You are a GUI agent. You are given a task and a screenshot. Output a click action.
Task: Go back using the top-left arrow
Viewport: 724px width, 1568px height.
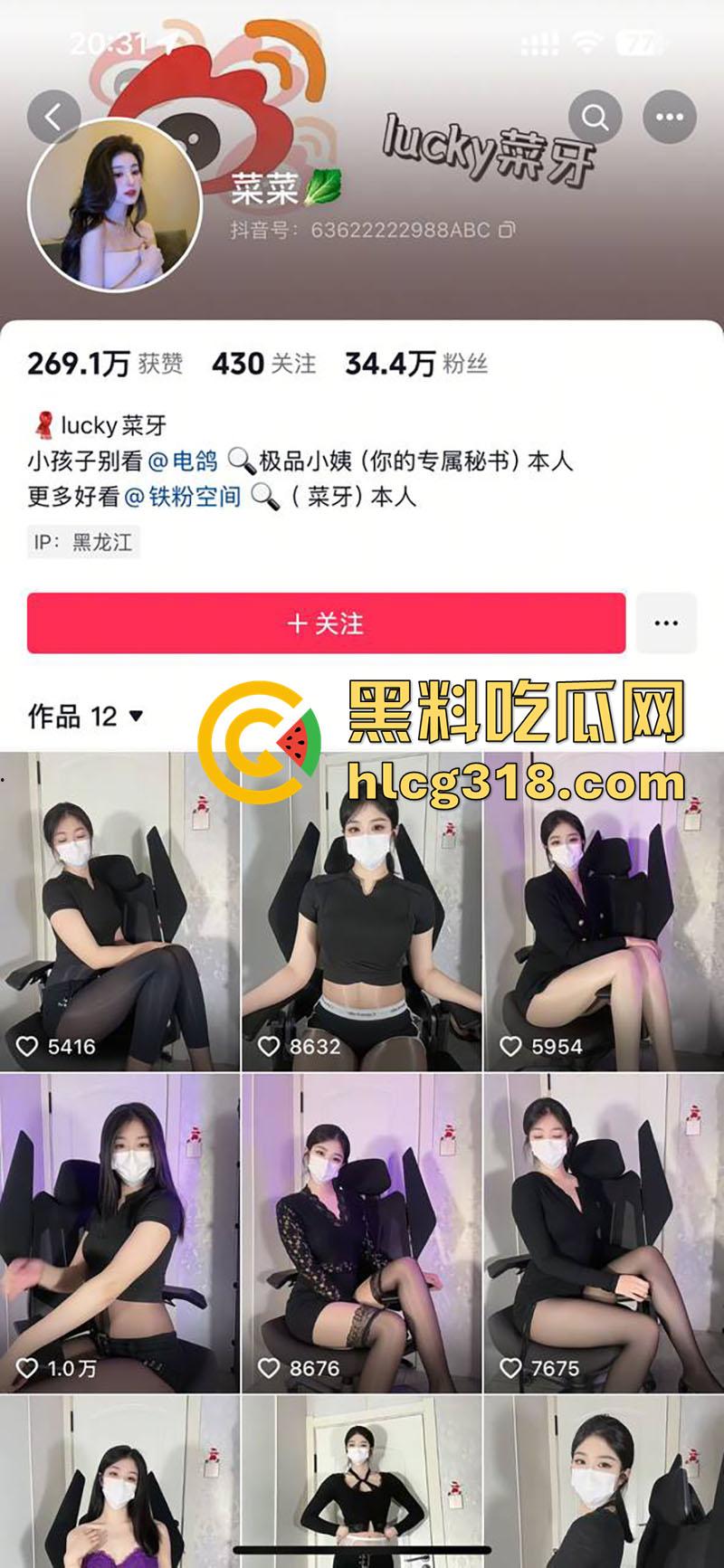[54, 118]
